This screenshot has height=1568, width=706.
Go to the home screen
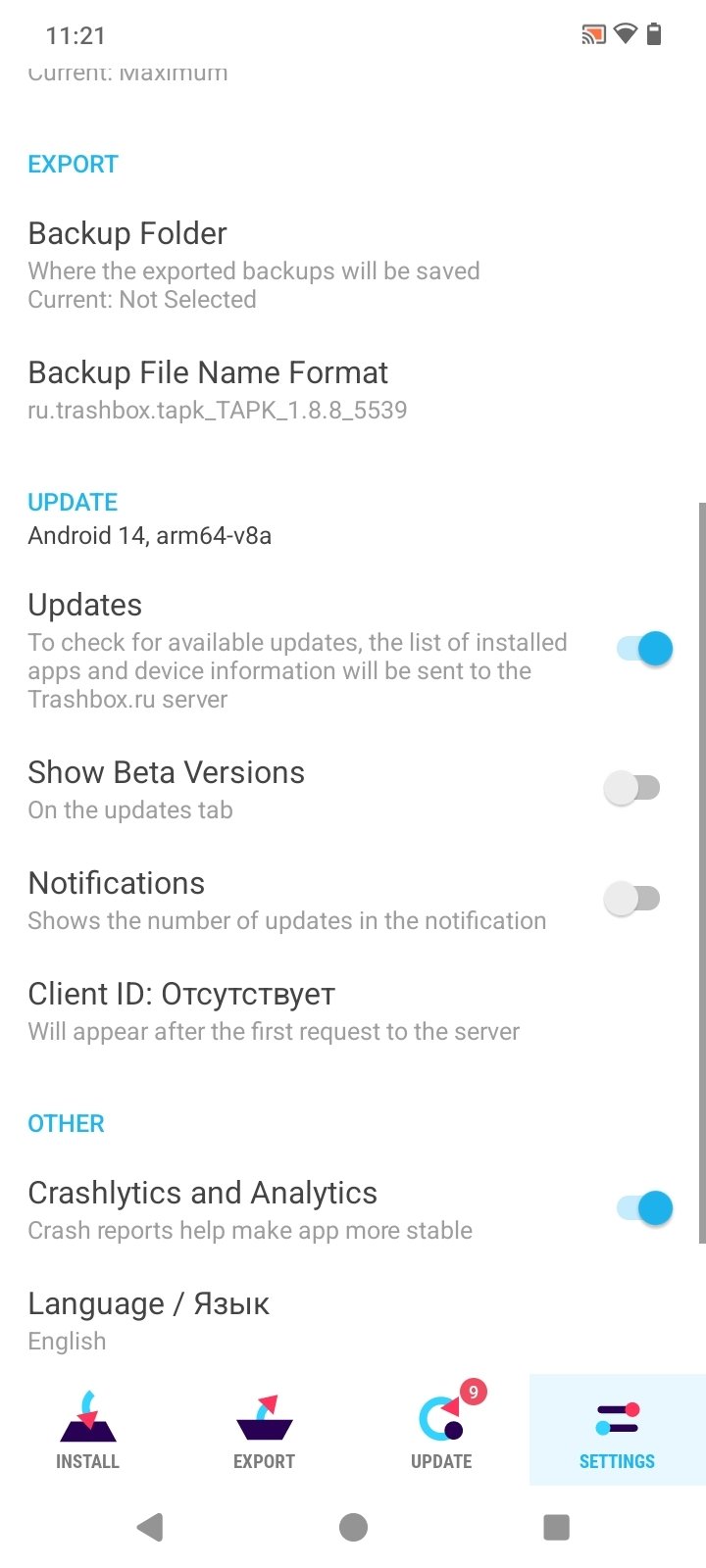pyautogui.click(x=353, y=1527)
